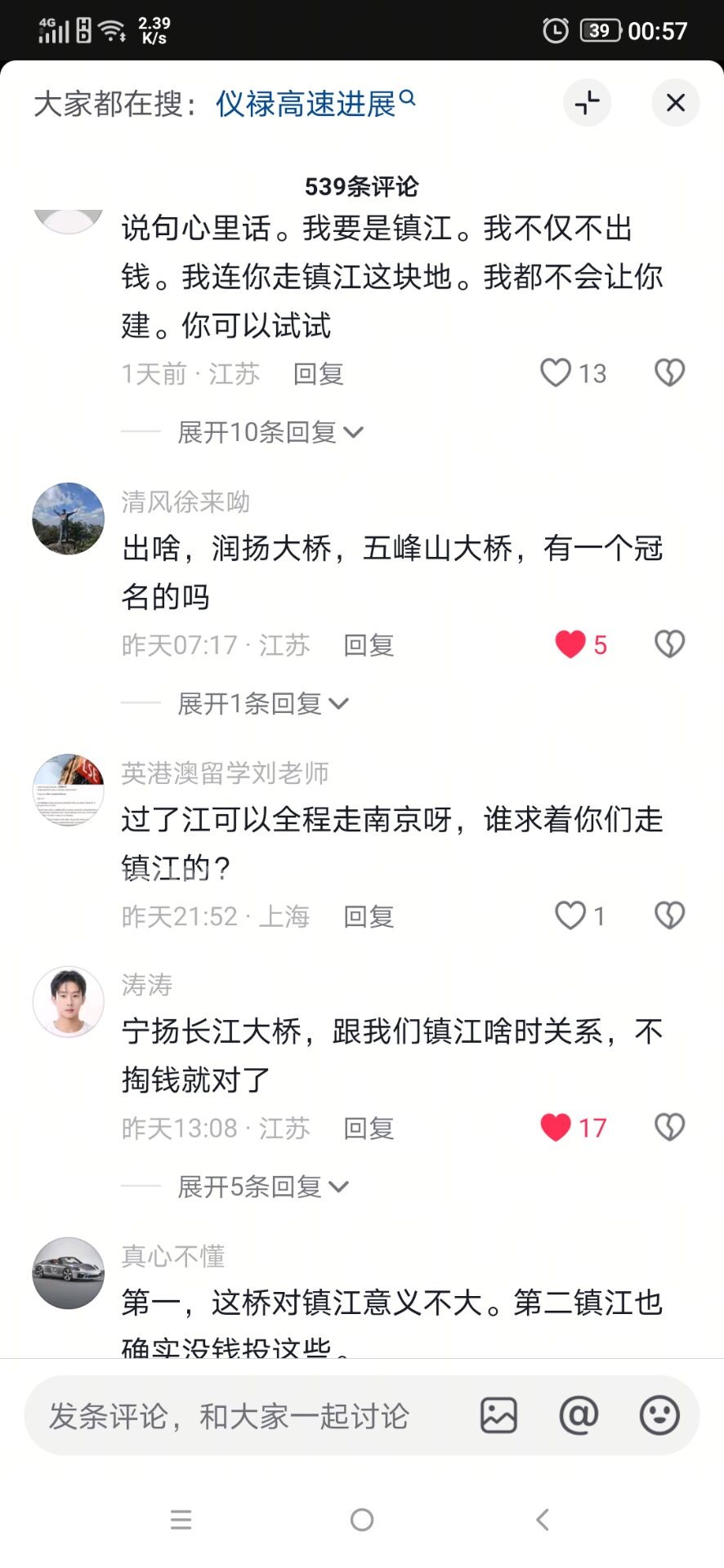Dislike 清风徐来呦's comment

pos(669,644)
